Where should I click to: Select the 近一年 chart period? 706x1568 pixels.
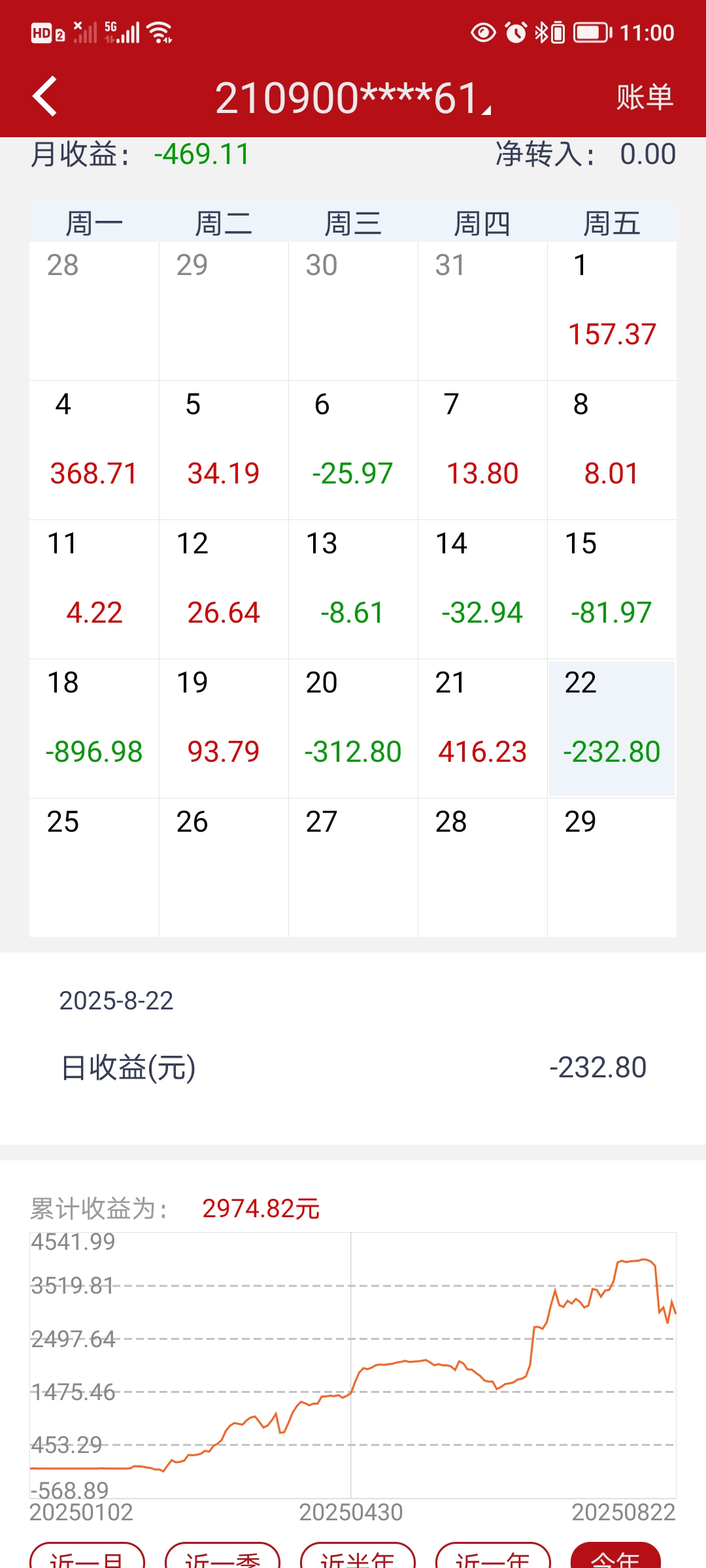click(x=493, y=1558)
